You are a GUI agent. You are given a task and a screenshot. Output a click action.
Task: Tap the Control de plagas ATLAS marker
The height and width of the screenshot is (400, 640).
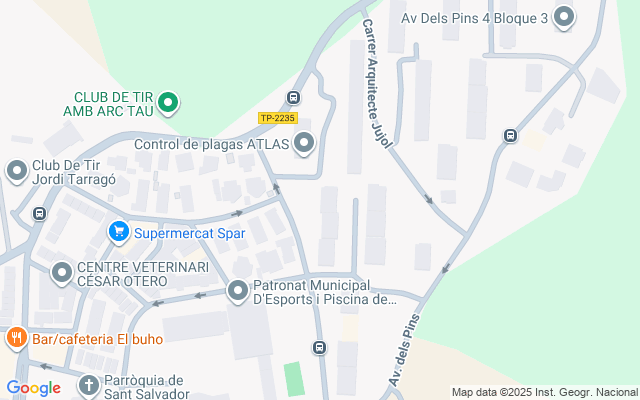click(x=303, y=144)
